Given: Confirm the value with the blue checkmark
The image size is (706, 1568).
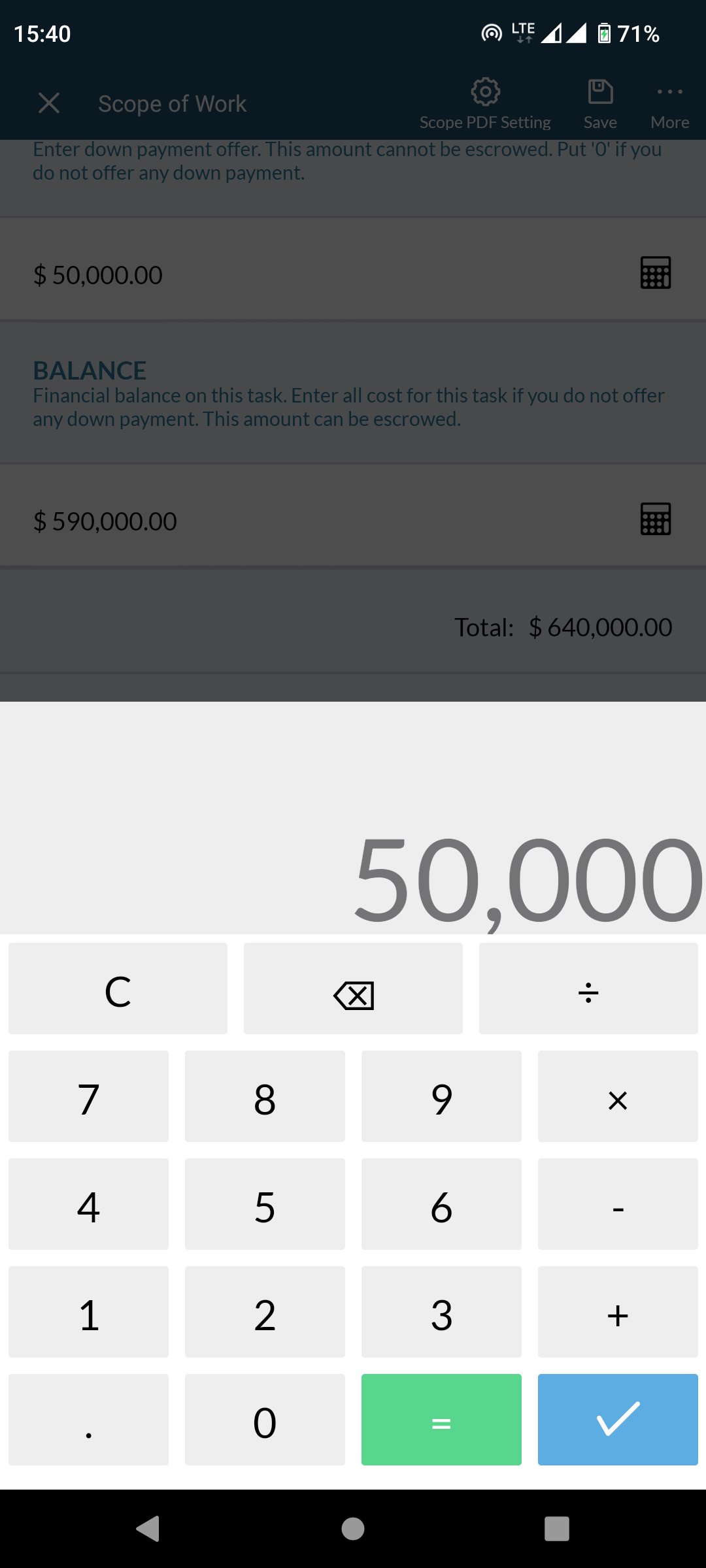Looking at the screenshot, I should (618, 1420).
